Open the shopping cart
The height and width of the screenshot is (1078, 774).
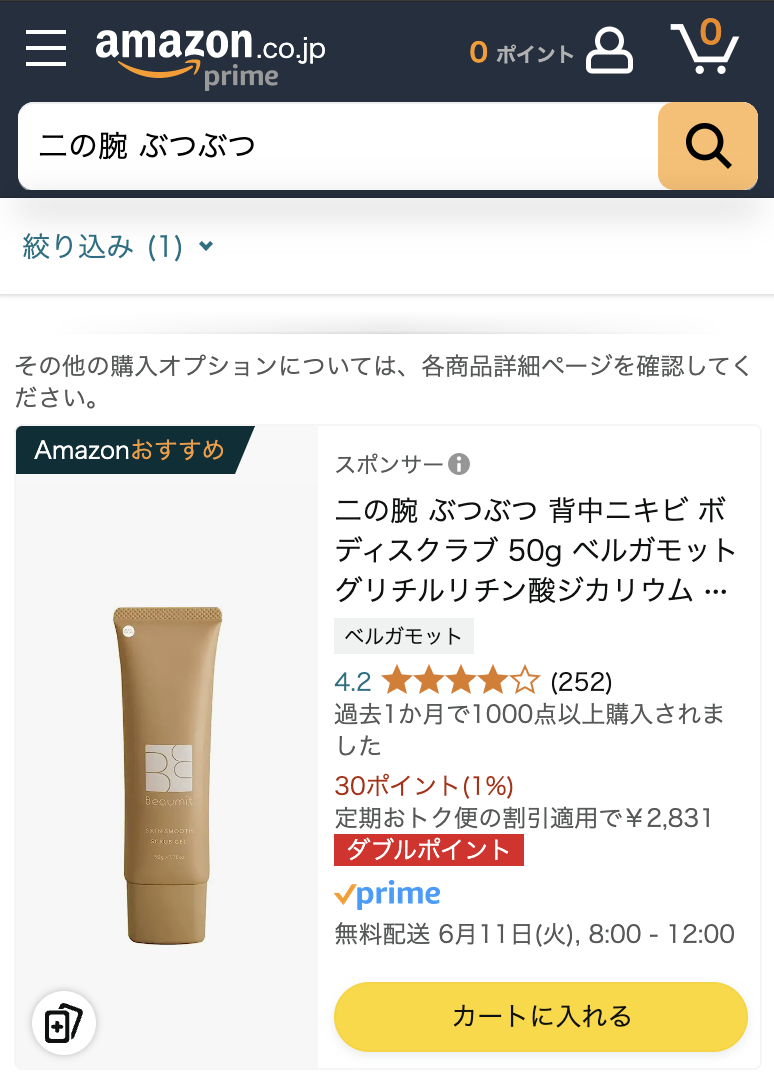point(705,48)
